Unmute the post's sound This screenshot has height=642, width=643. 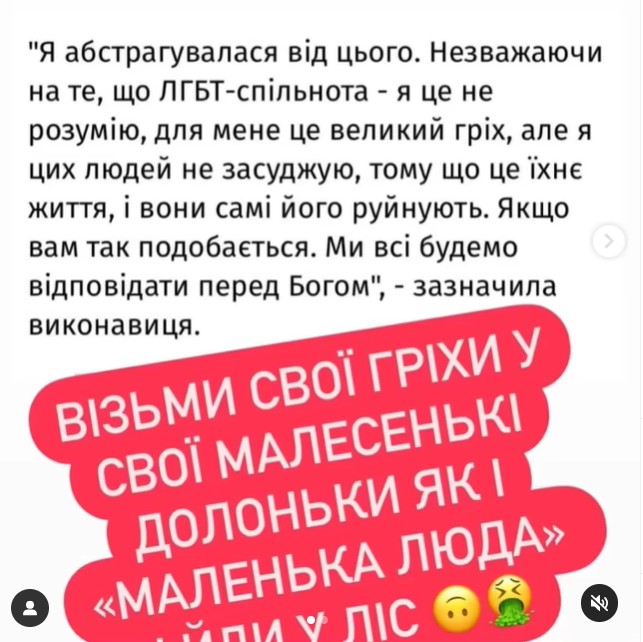(x=600, y=603)
